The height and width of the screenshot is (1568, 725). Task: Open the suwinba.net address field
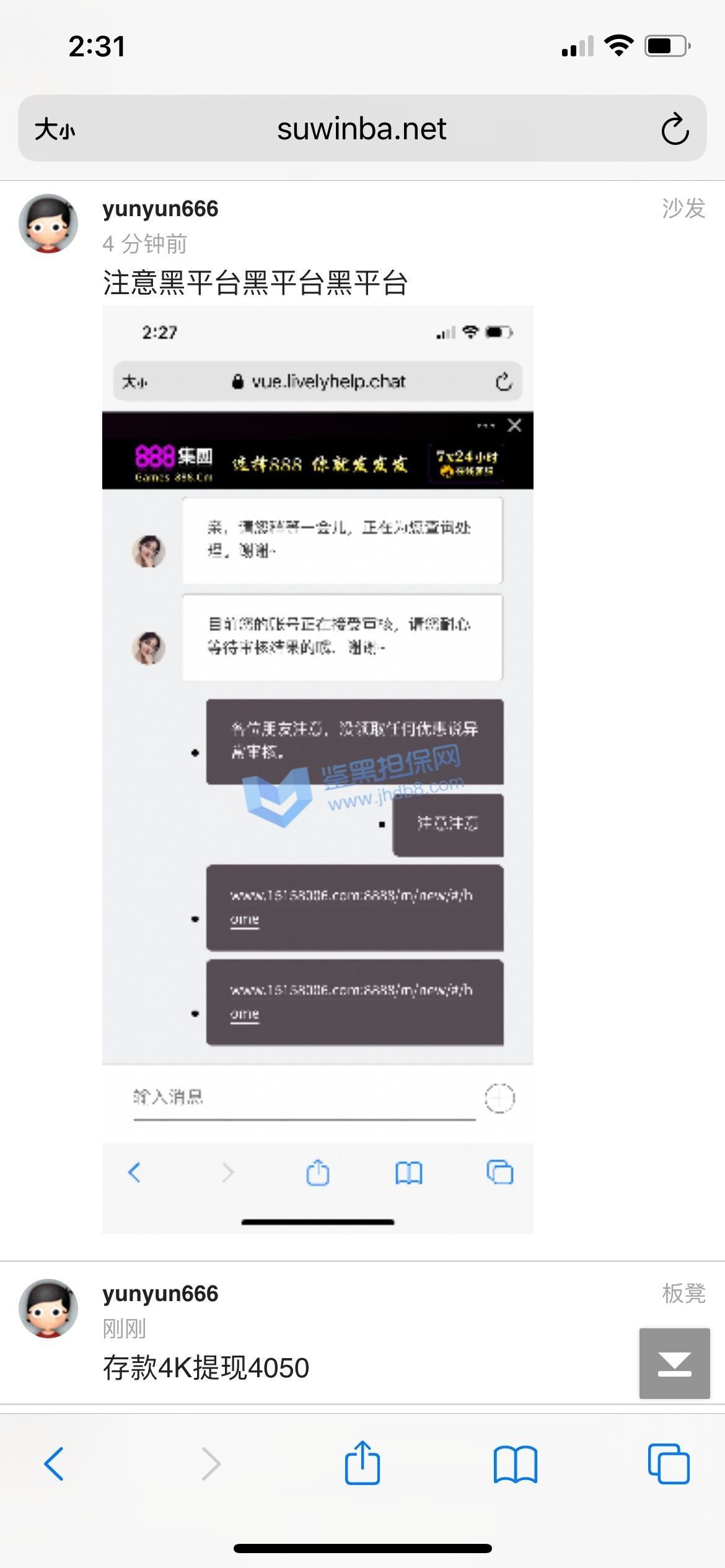click(361, 129)
